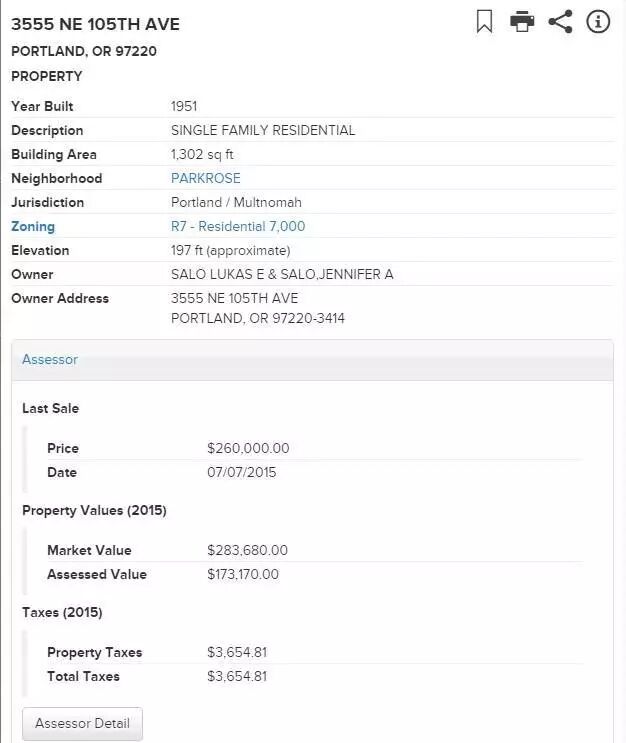
Task: Open the info icon
Action: coord(598,22)
